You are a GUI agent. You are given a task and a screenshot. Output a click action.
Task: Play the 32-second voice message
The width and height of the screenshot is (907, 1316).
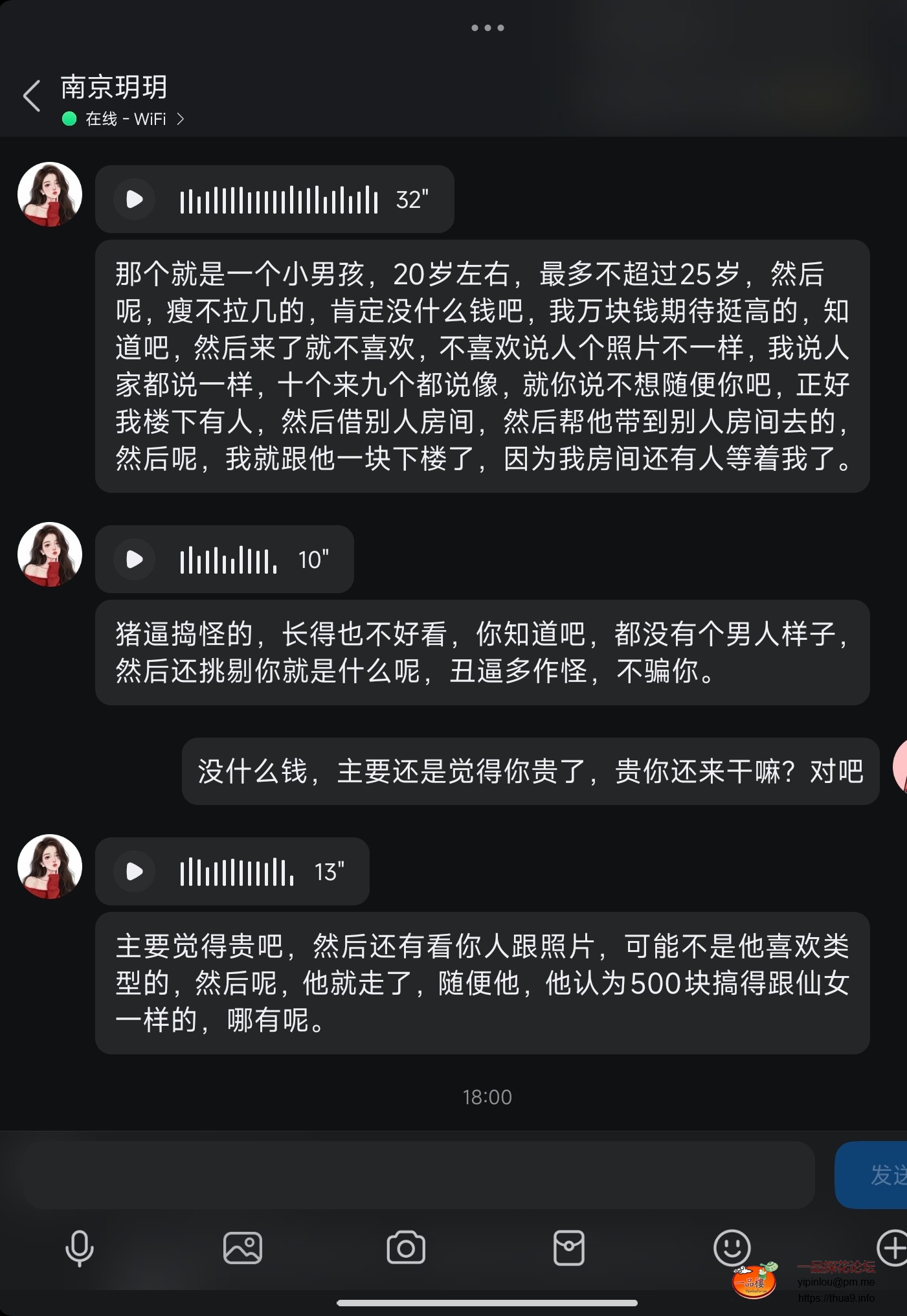tap(135, 199)
